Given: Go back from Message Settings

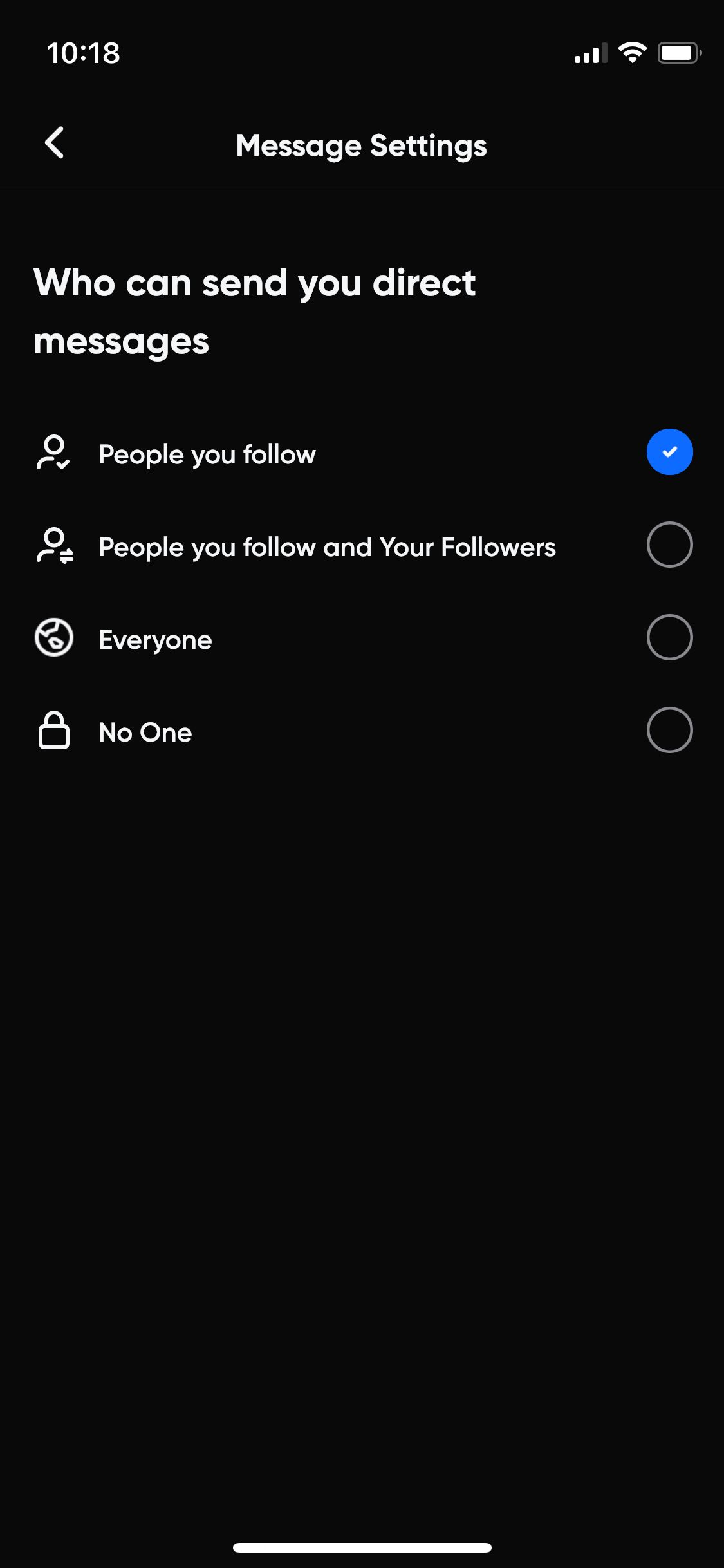Looking at the screenshot, I should click(x=55, y=143).
